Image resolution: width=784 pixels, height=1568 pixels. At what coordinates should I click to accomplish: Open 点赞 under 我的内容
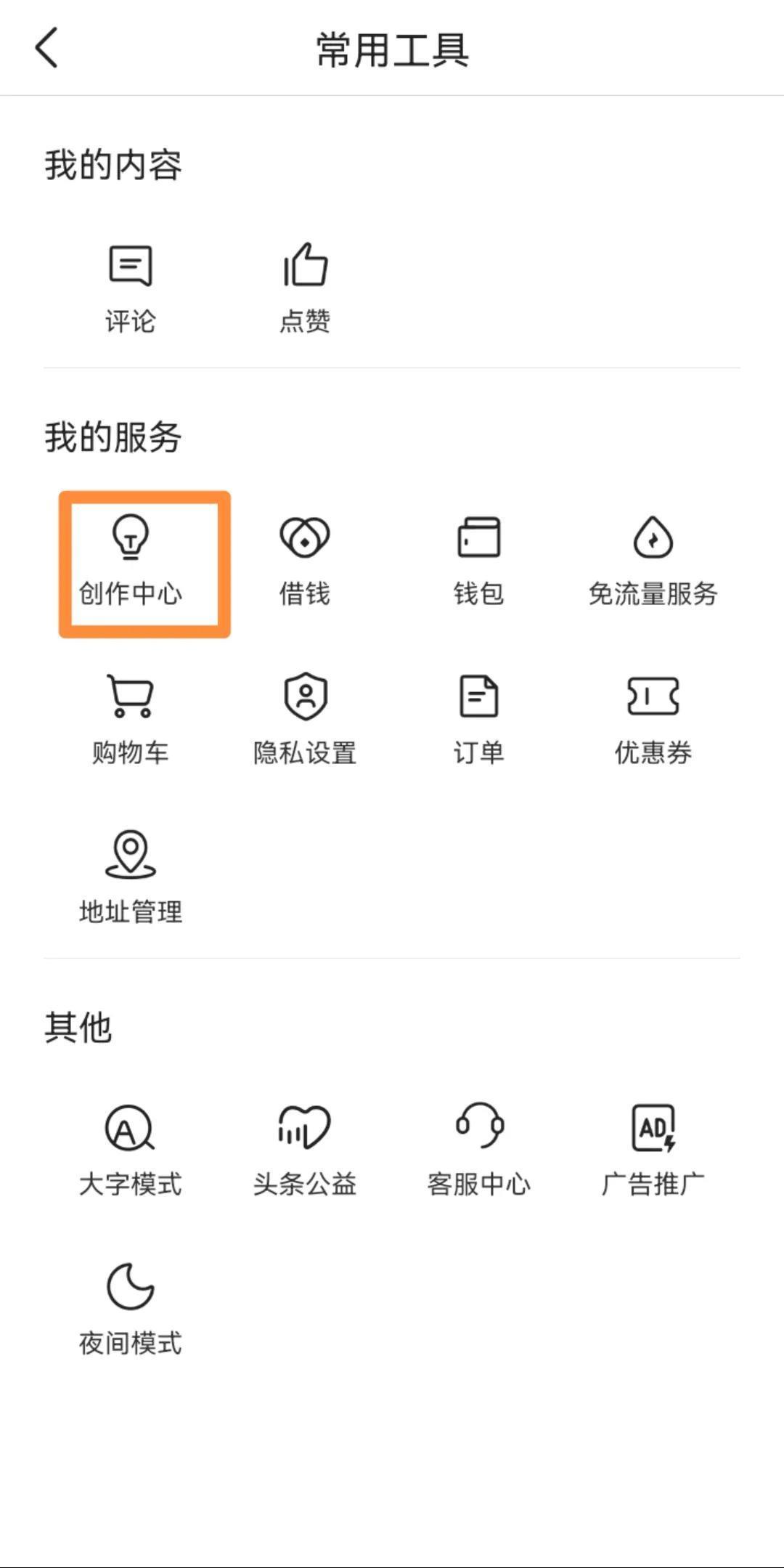pos(305,288)
